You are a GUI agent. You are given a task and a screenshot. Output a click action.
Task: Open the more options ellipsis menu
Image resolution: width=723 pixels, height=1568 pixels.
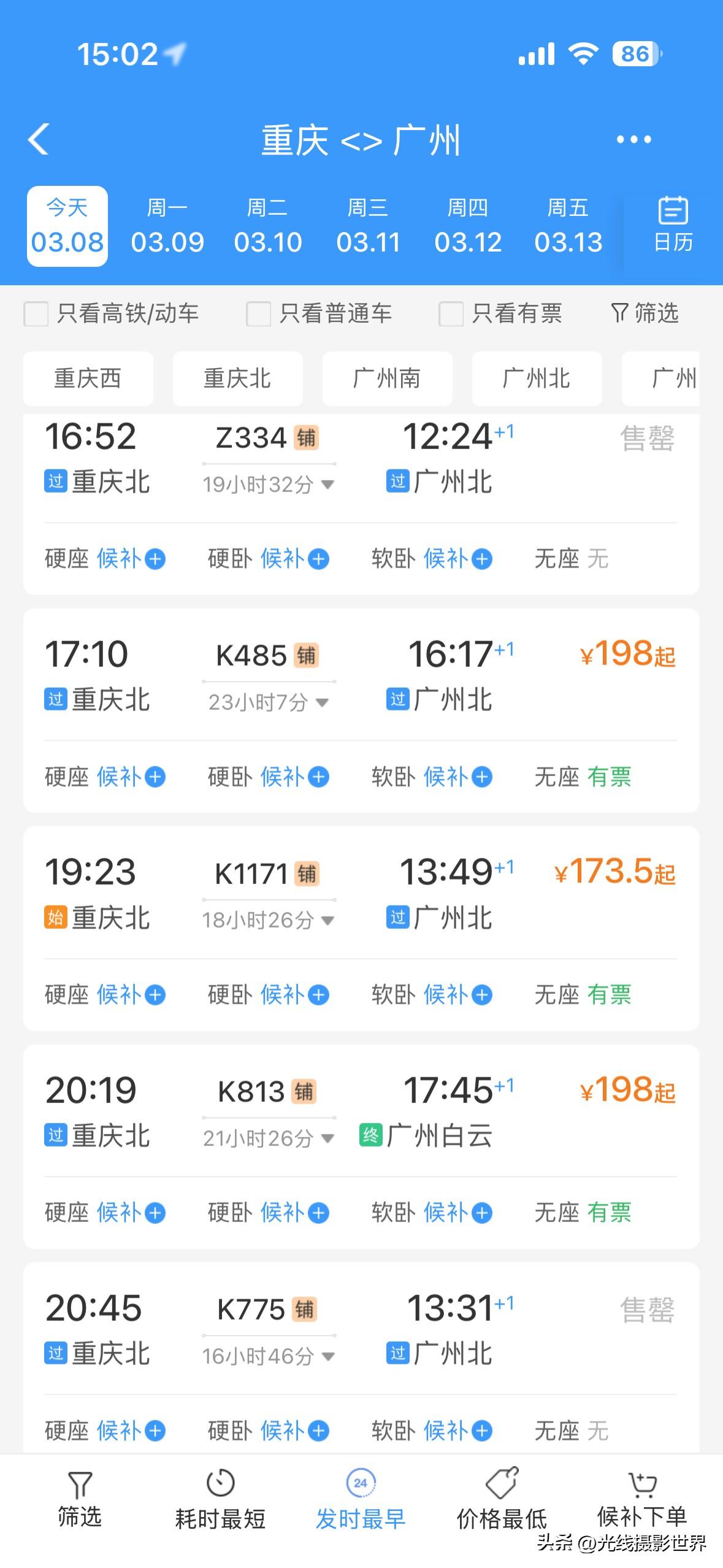click(635, 140)
